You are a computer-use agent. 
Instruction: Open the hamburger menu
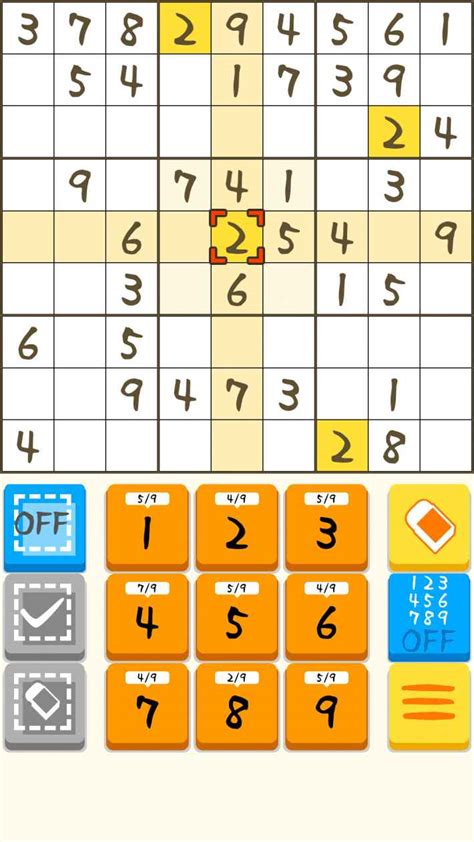[429, 706]
